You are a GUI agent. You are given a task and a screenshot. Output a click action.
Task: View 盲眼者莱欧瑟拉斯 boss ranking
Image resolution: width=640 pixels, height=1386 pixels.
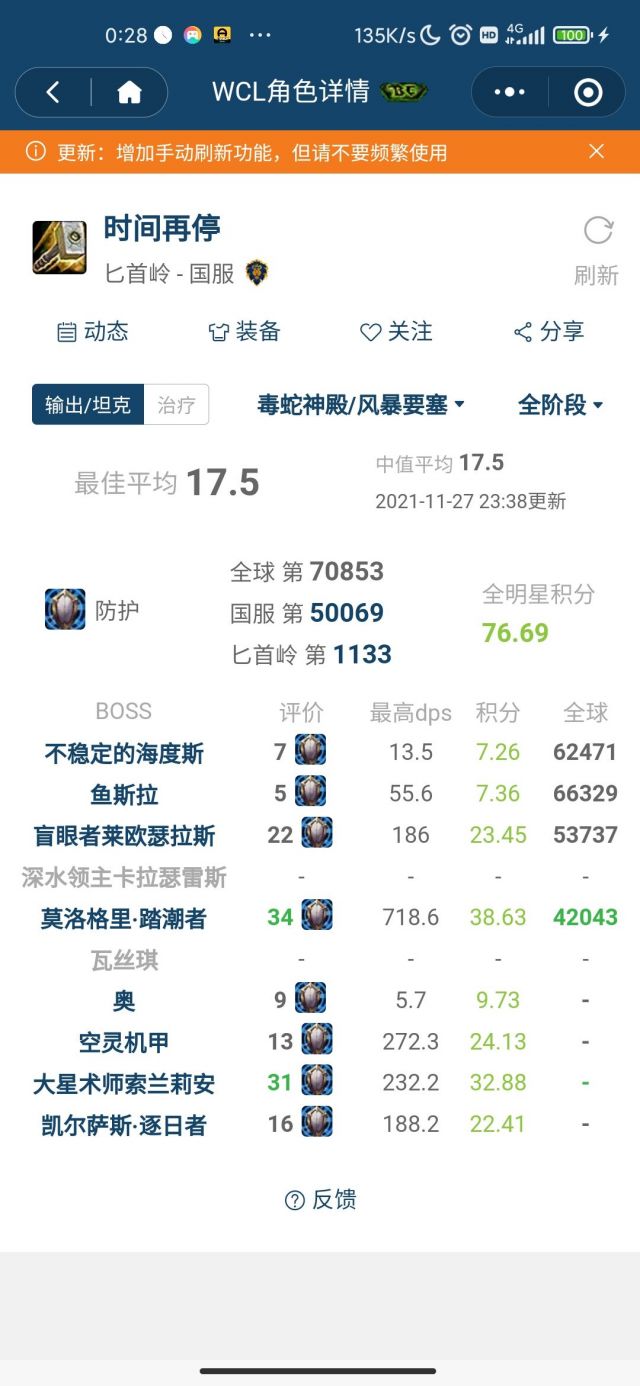point(124,835)
